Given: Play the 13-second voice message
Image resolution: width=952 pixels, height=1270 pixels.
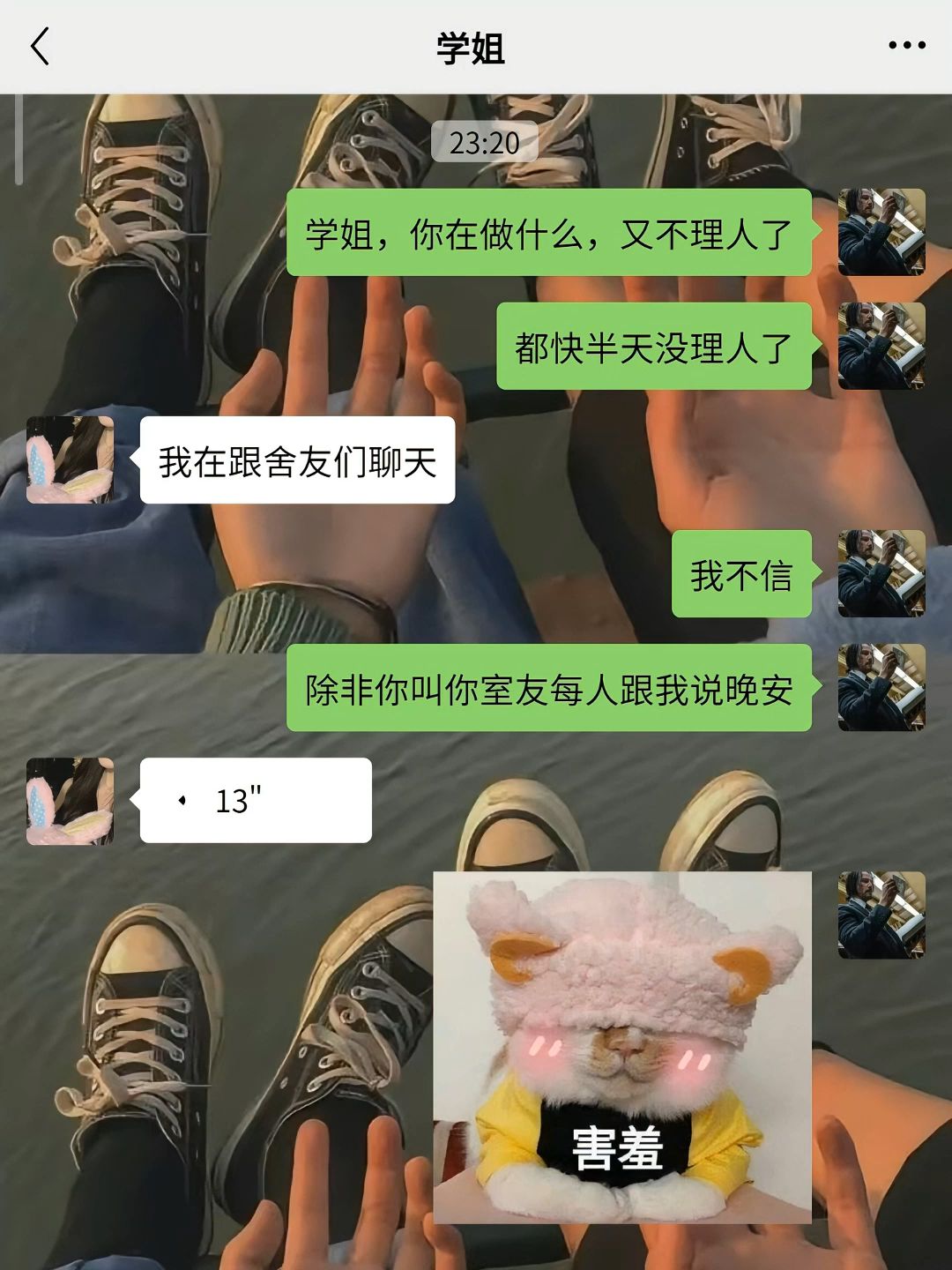Looking at the screenshot, I should coord(256,801).
